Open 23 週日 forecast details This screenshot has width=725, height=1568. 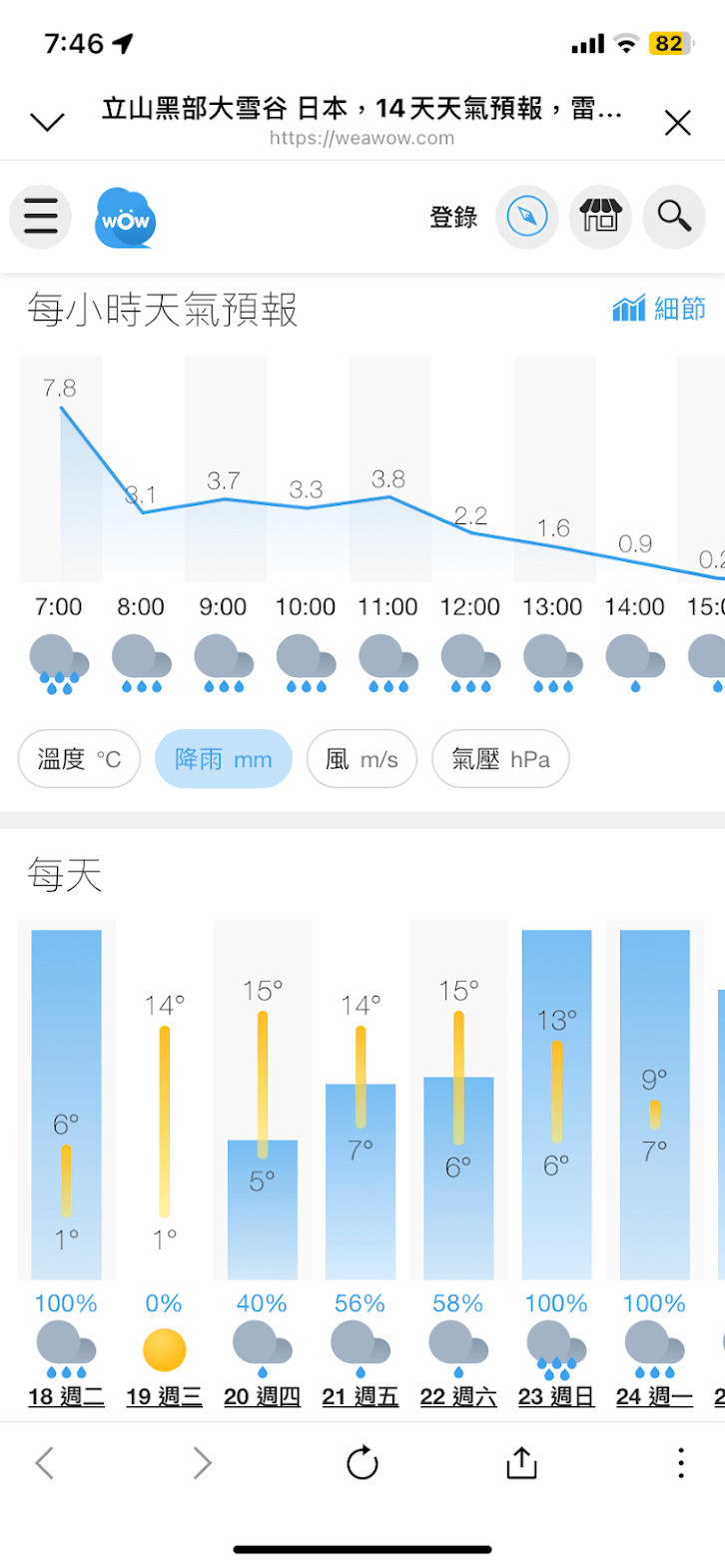coord(556,1396)
